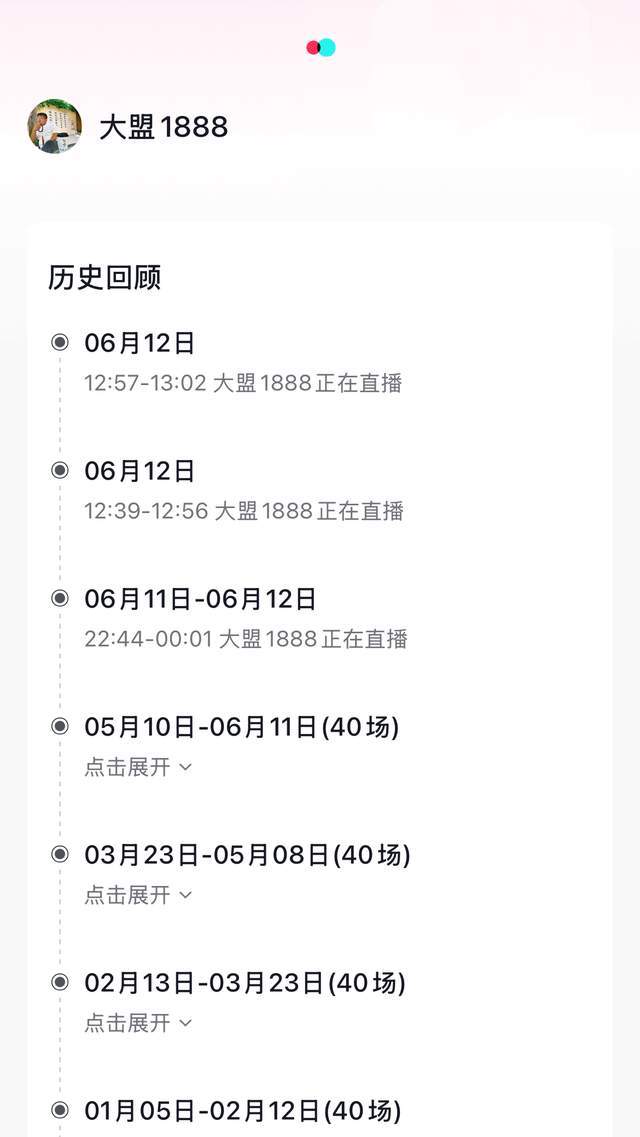Expand the 03月23日-05月08日 (40场) group
This screenshot has height=1137, width=640.
pos(138,895)
